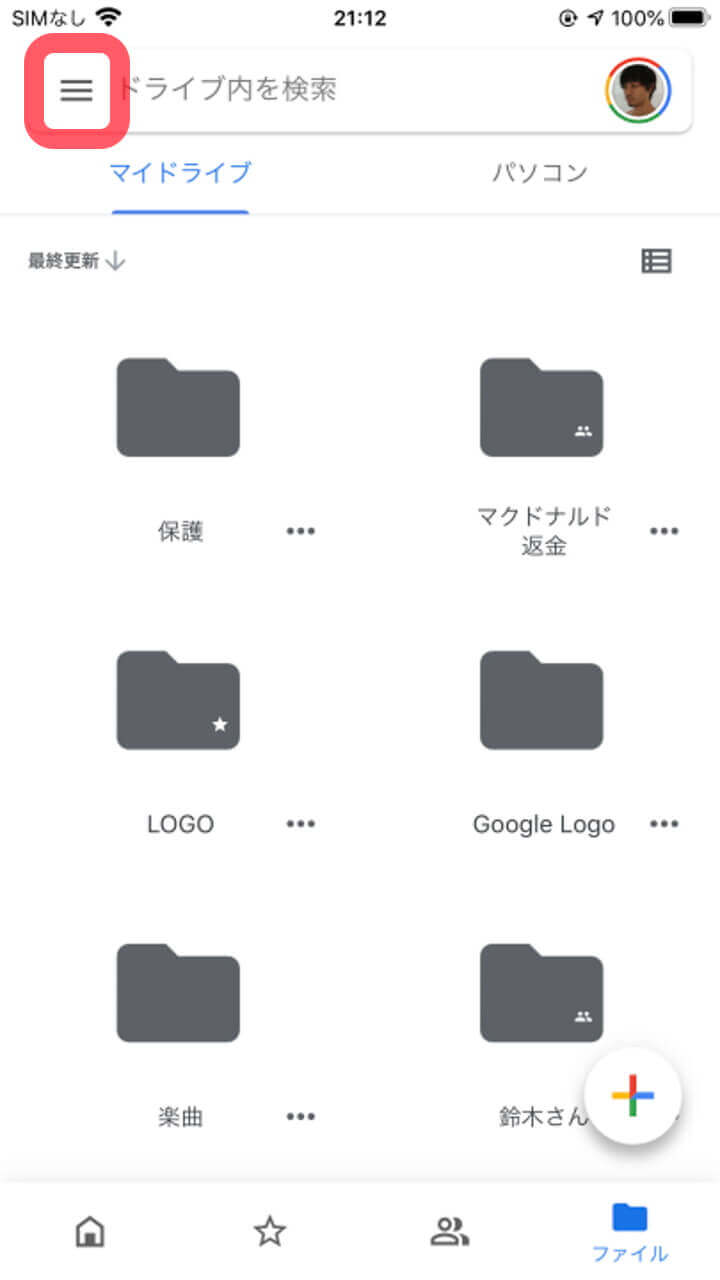Open the hamburger drawer menu

tap(76, 90)
